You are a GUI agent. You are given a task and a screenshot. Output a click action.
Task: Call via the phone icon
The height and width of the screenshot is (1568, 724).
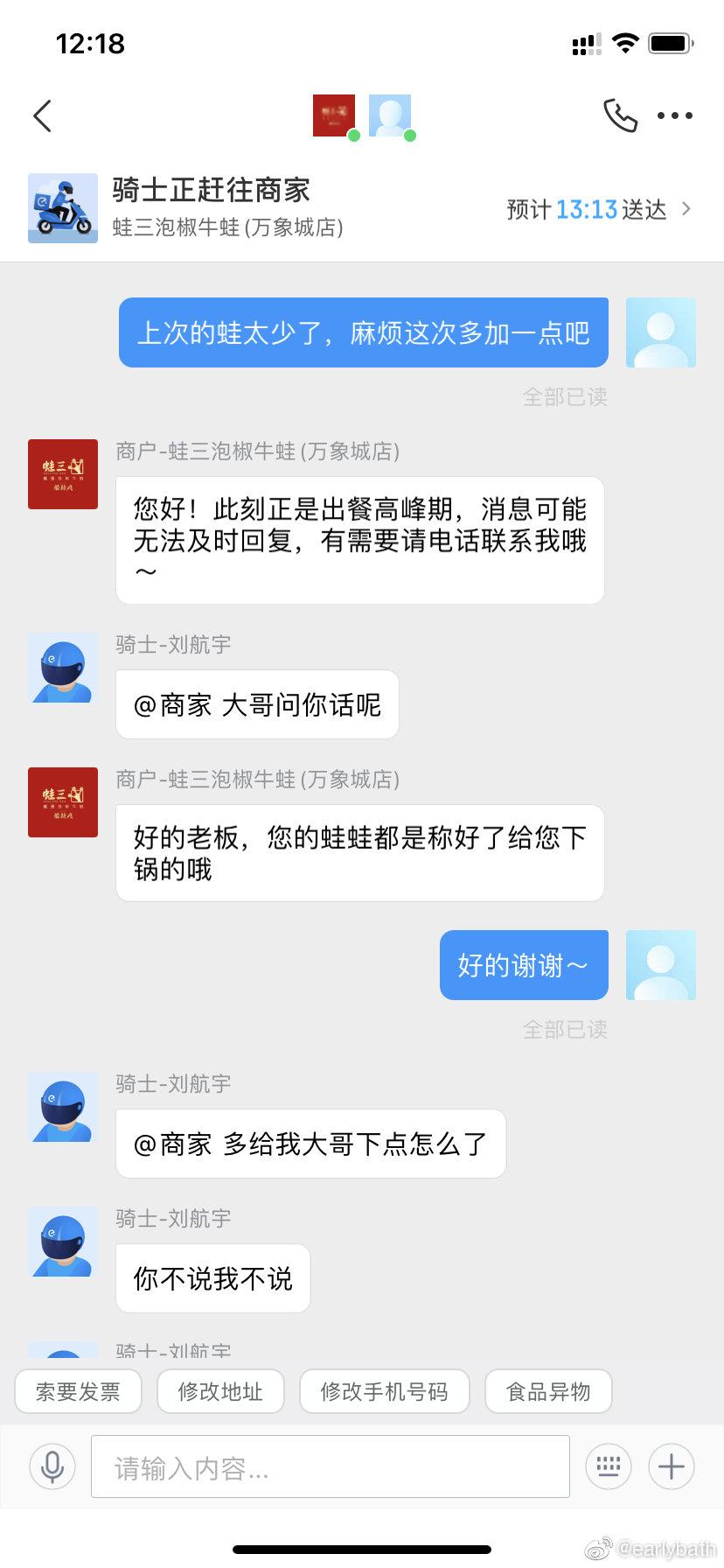(x=620, y=115)
